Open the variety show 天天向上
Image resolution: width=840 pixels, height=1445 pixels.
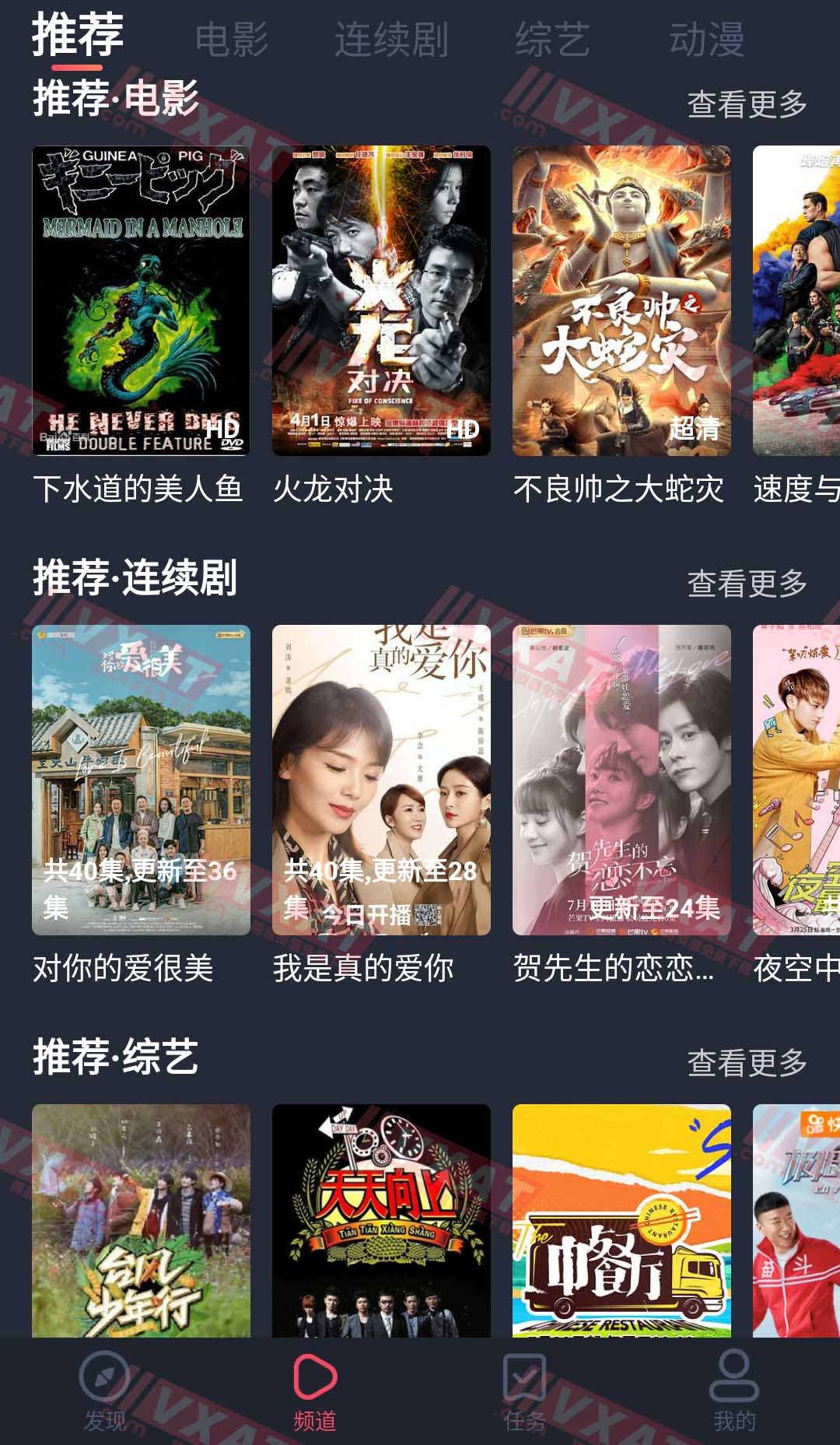(381, 1220)
